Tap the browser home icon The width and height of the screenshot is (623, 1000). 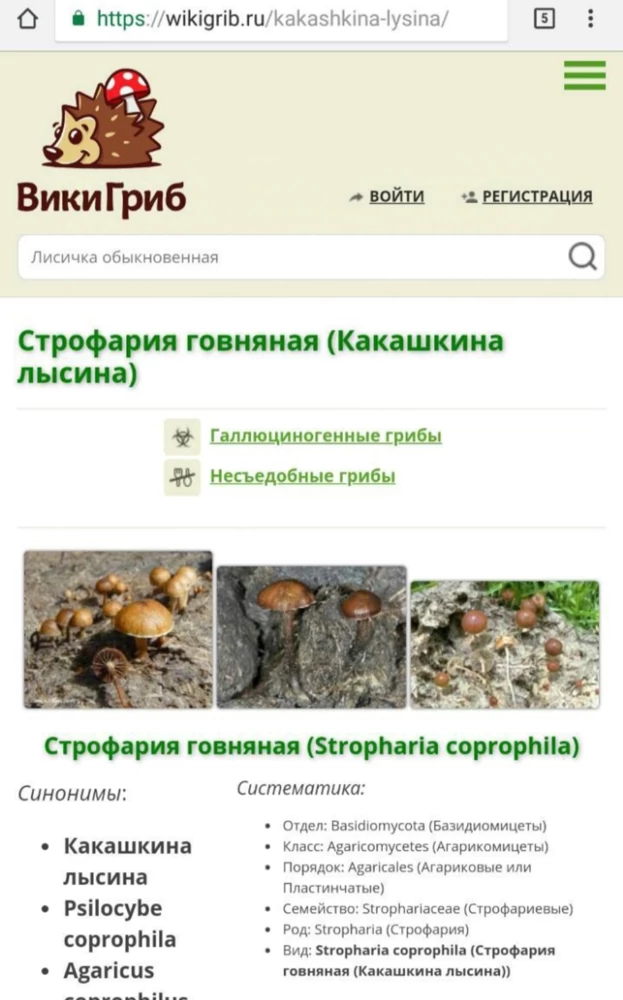tap(27, 19)
